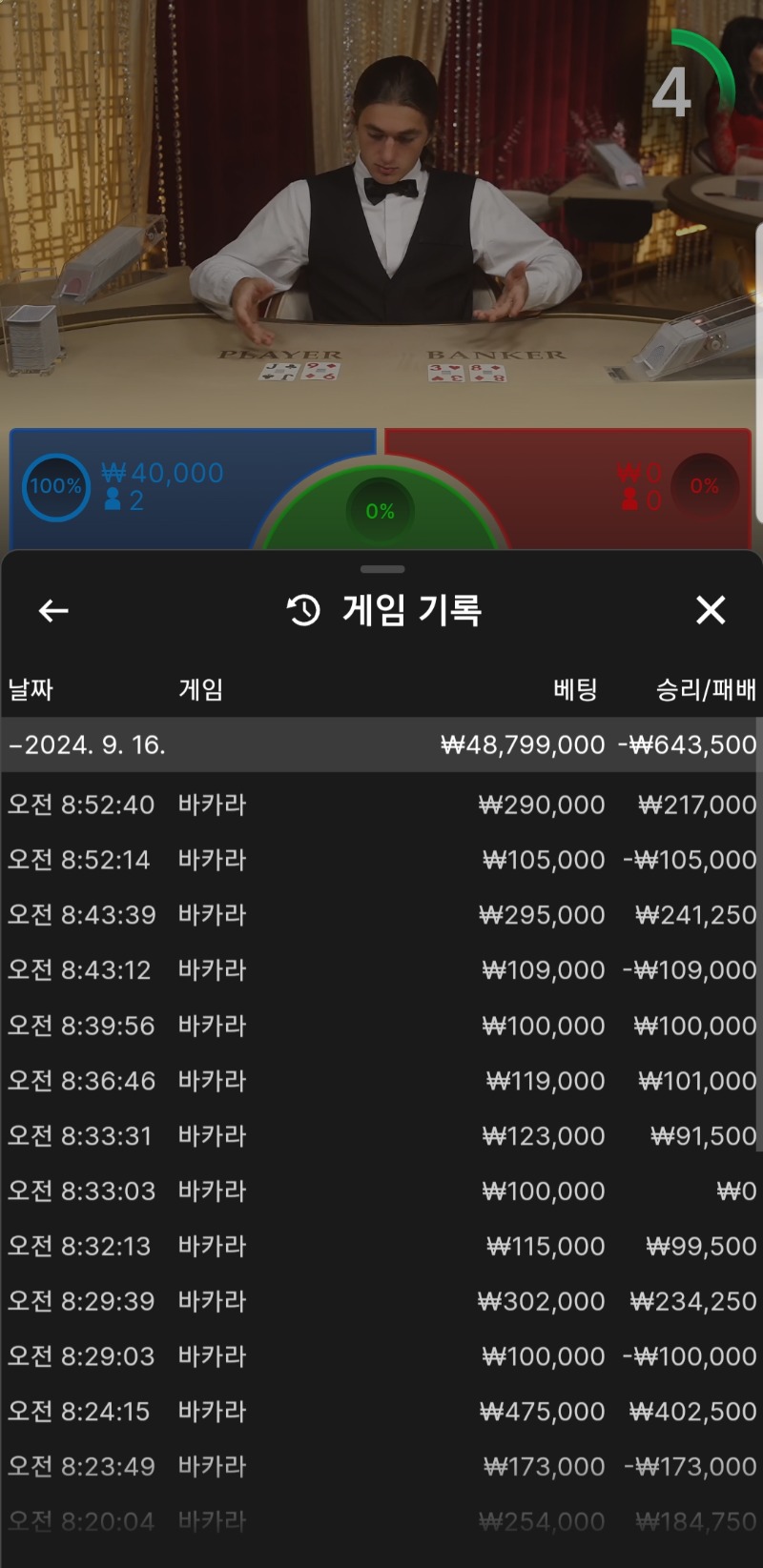Screen dimensions: 763x1568
Task: Show the 오전 8:29:39 round details
Action: 381,1301
